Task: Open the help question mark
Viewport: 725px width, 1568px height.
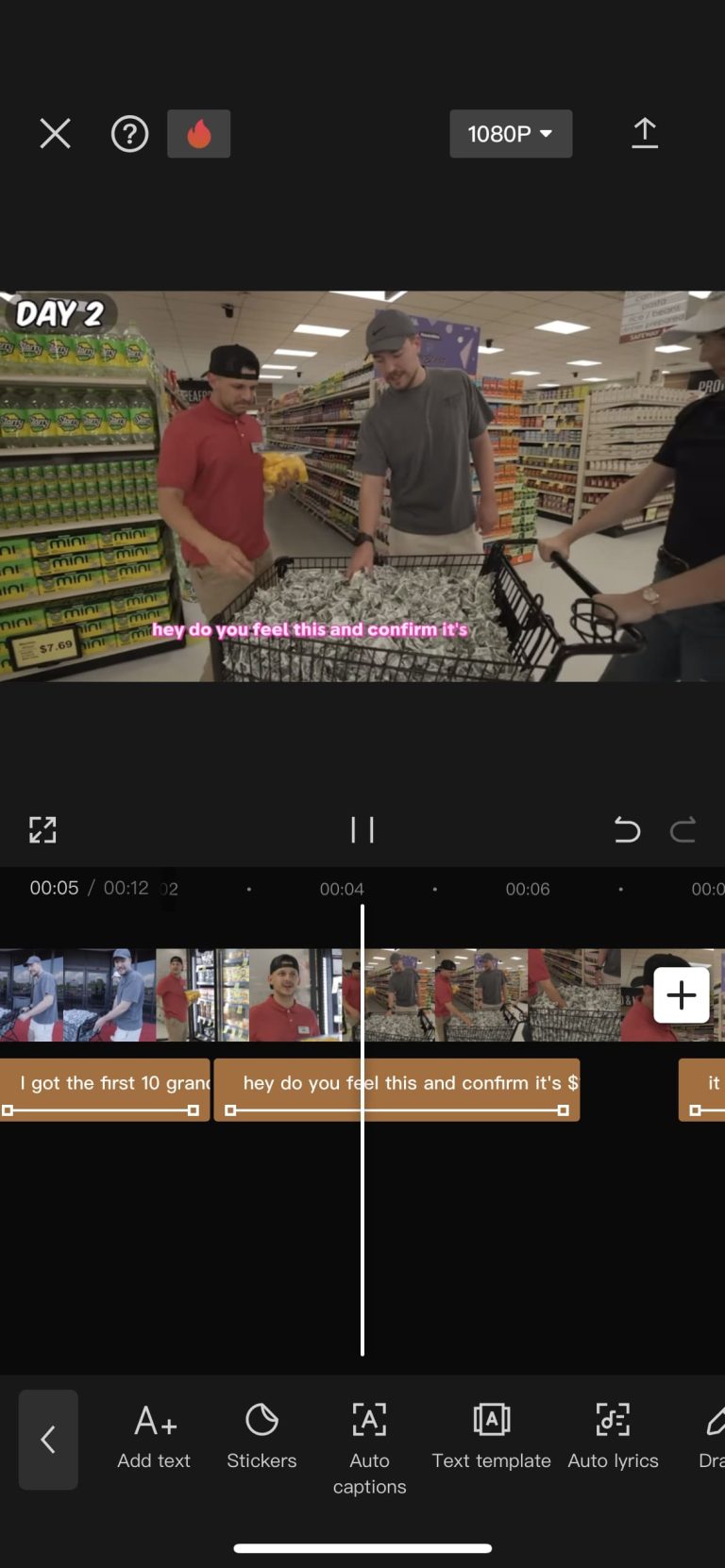Action: click(129, 133)
